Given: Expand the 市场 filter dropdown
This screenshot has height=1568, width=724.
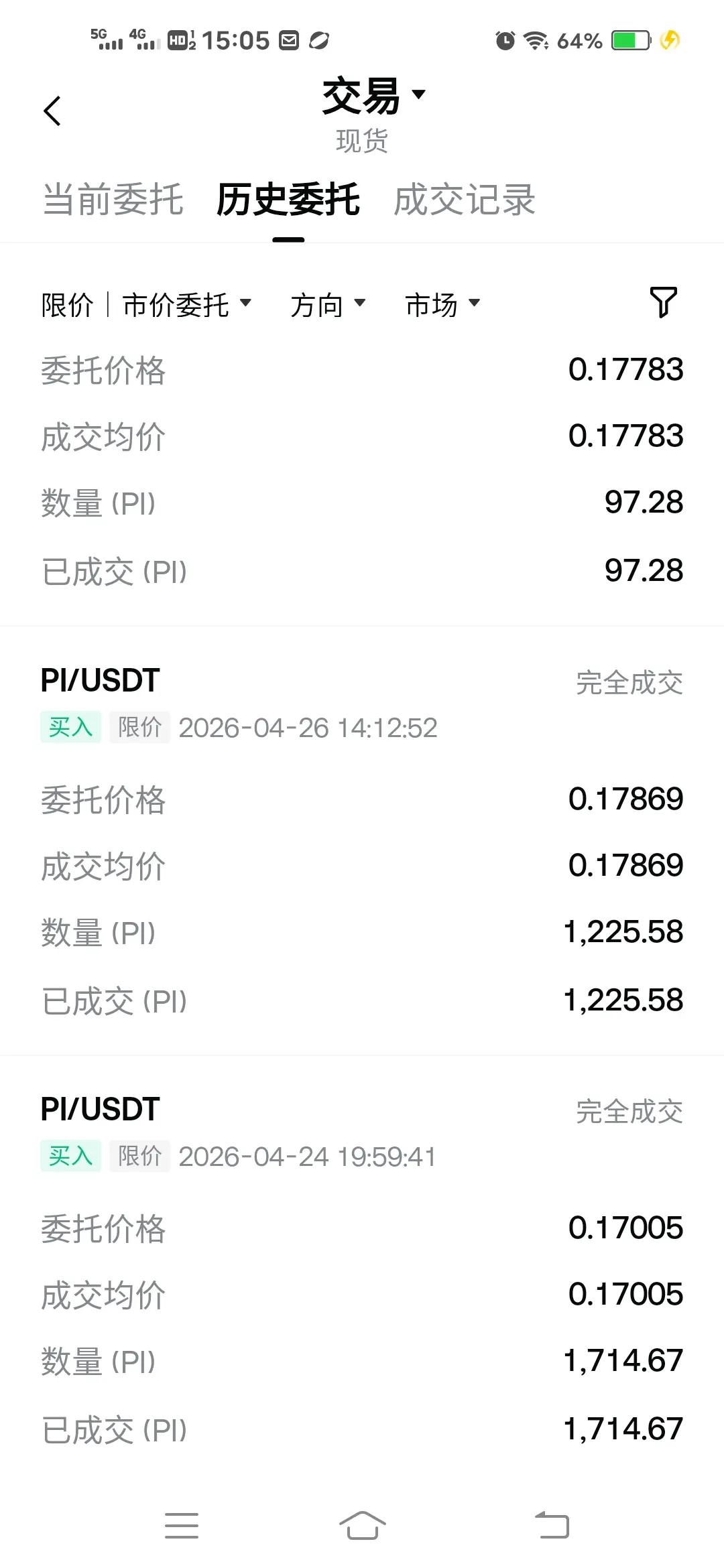Looking at the screenshot, I should (x=442, y=305).
